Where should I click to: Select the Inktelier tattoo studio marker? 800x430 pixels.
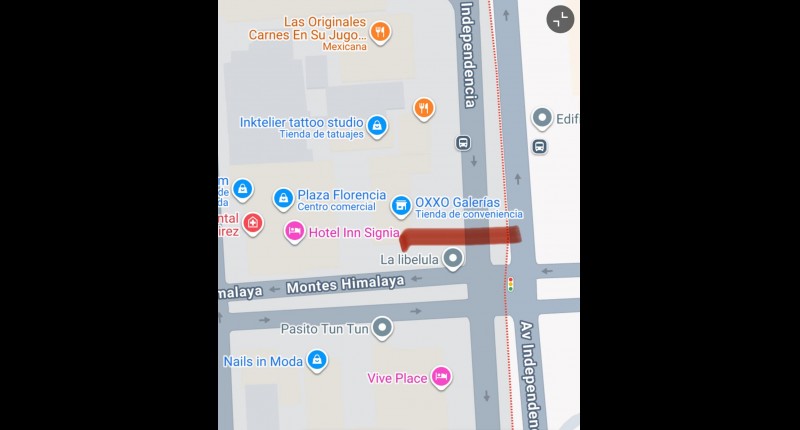coord(376,126)
